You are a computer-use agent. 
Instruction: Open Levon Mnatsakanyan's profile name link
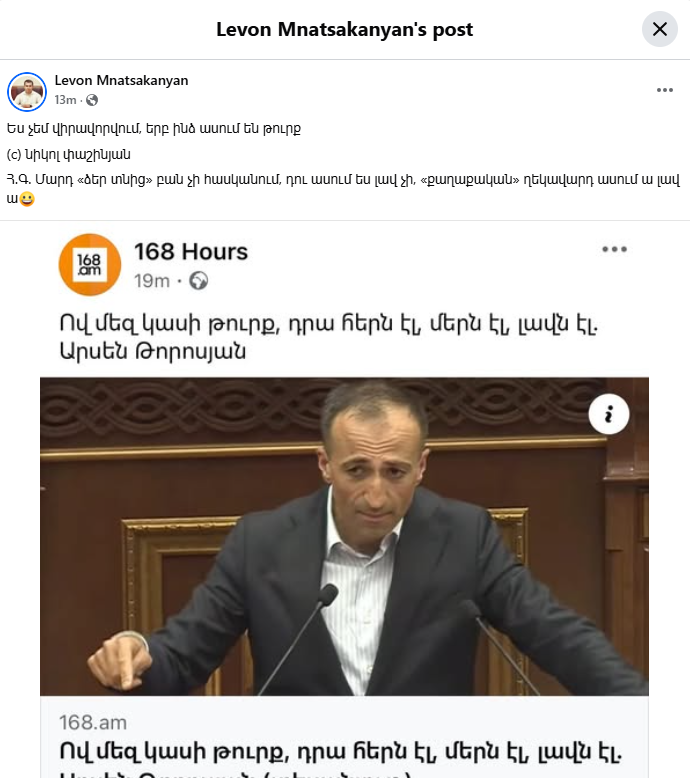[x=121, y=81]
